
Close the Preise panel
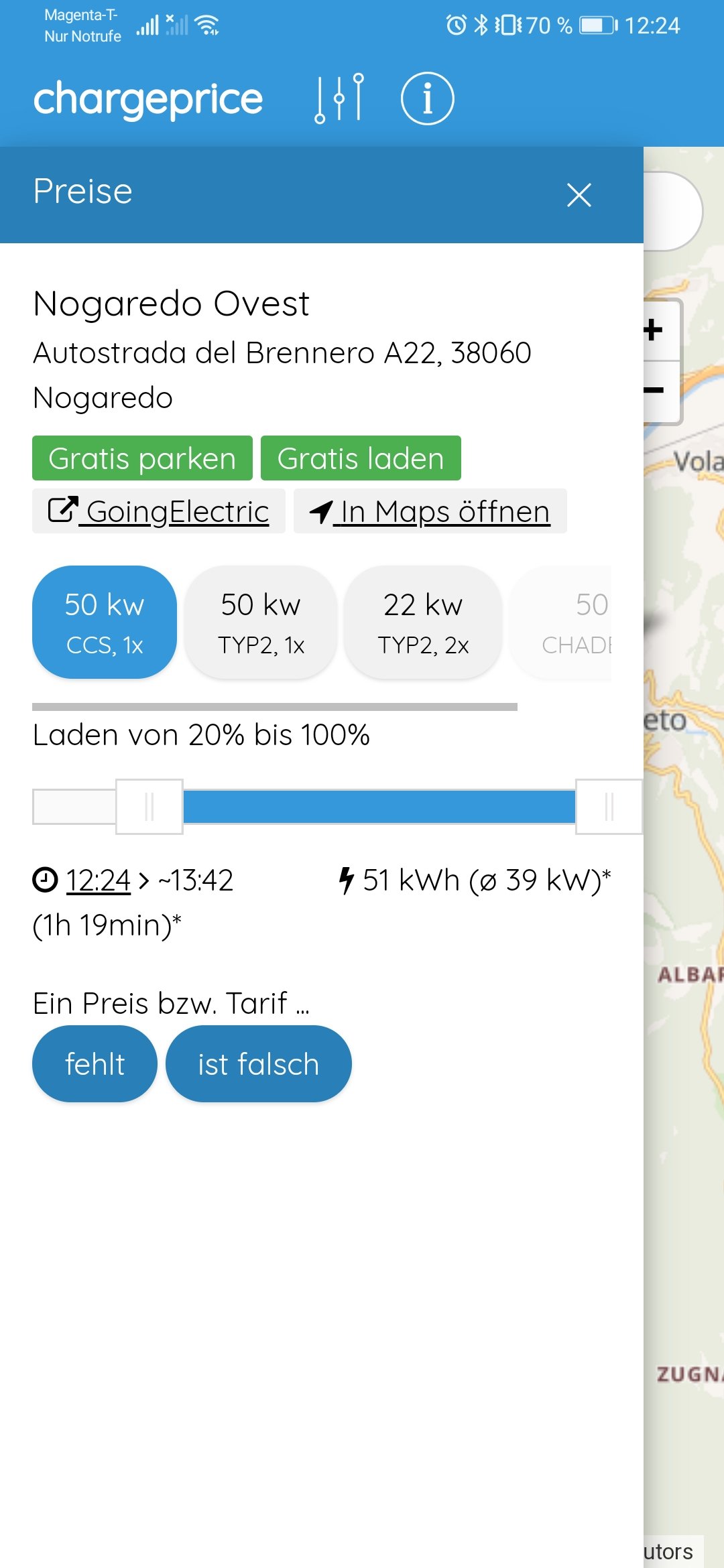click(579, 195)
